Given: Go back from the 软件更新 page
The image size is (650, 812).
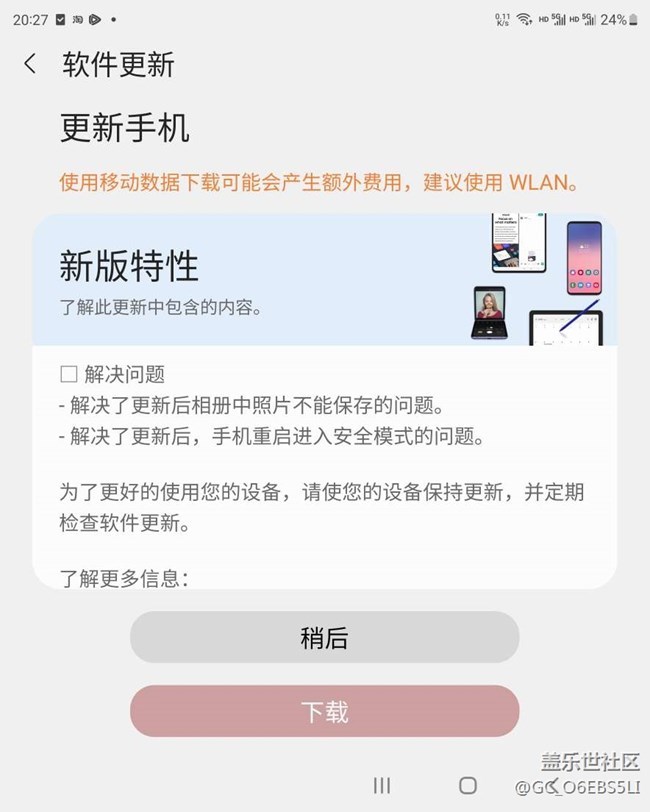Looking at the screenshot, I should click(x=30, y=64).
